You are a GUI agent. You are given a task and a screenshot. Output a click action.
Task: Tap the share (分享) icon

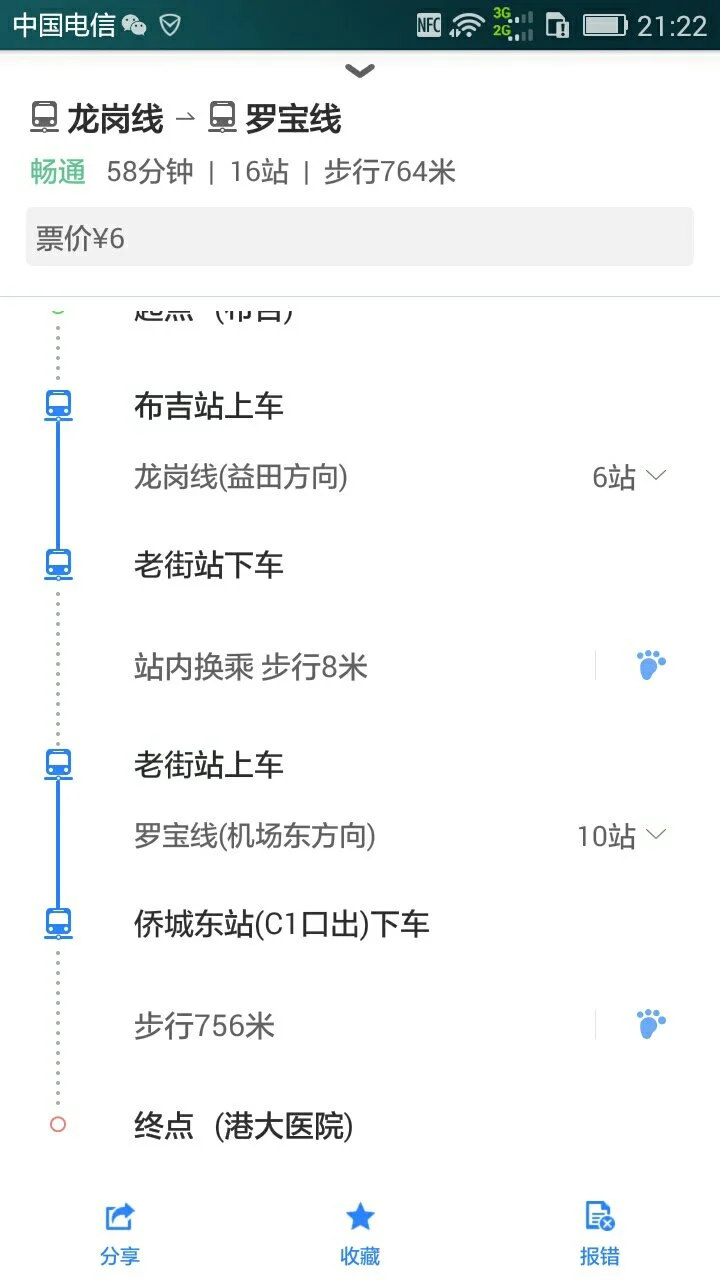pyautogui.click(x=119, y=1216)
